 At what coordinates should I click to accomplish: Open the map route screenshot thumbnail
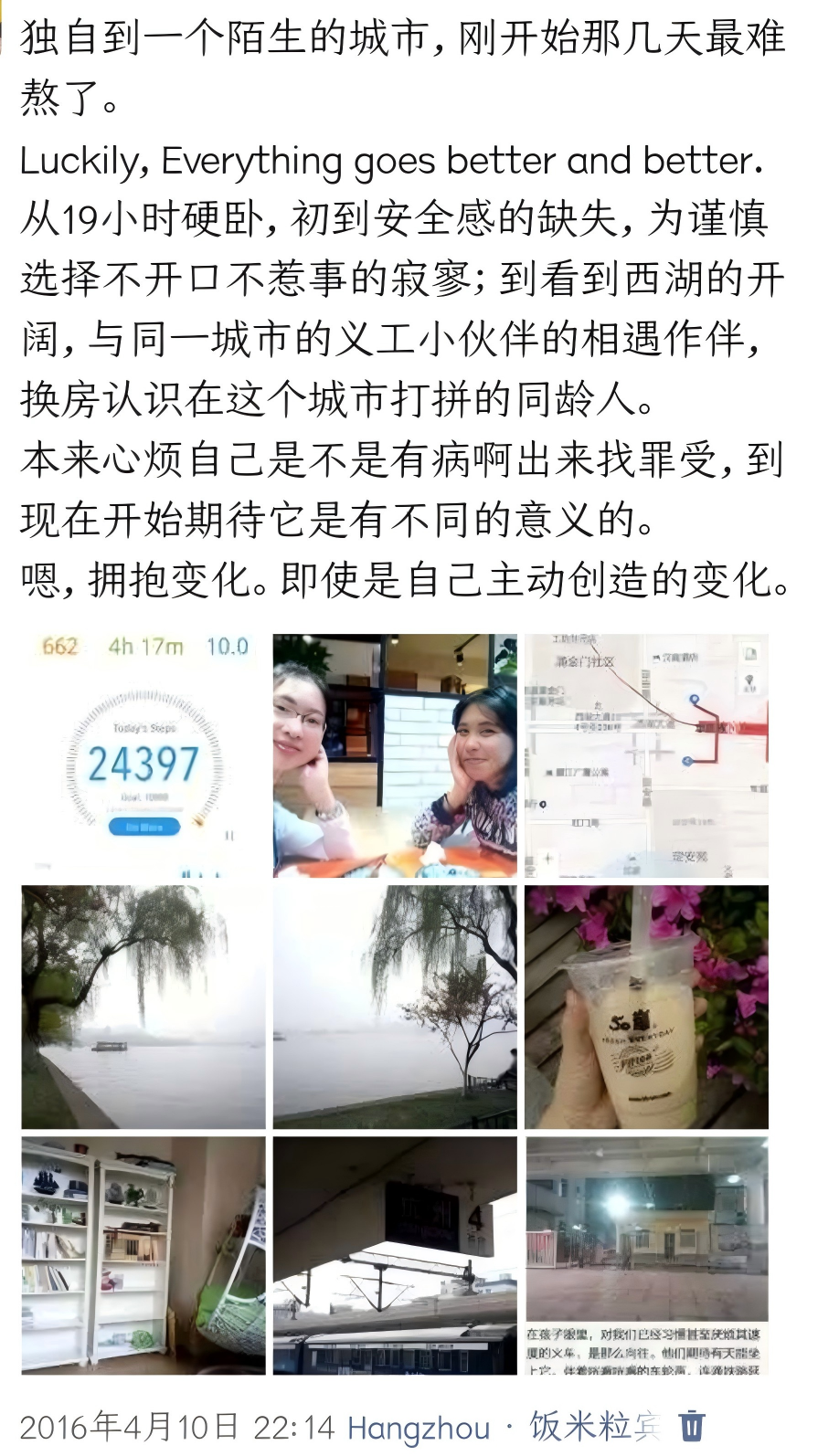point(646,755)
